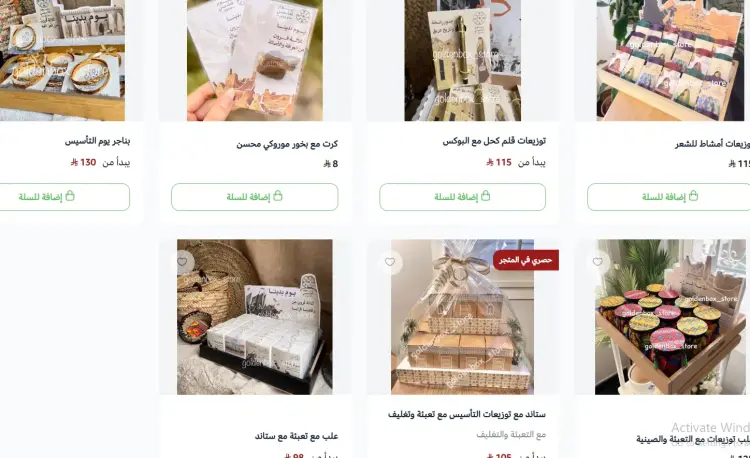Add كرت مع بخور موروكي محسن to cart
750x458 pixels.
click(x=254, y=197)
